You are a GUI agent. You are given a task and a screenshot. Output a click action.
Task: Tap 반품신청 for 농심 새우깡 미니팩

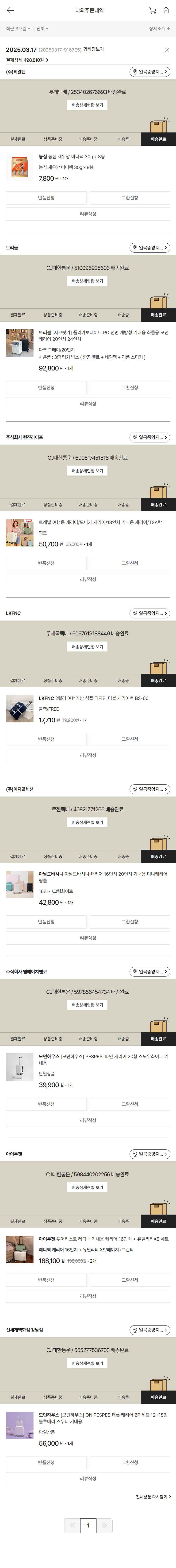(x=46, y=198)
